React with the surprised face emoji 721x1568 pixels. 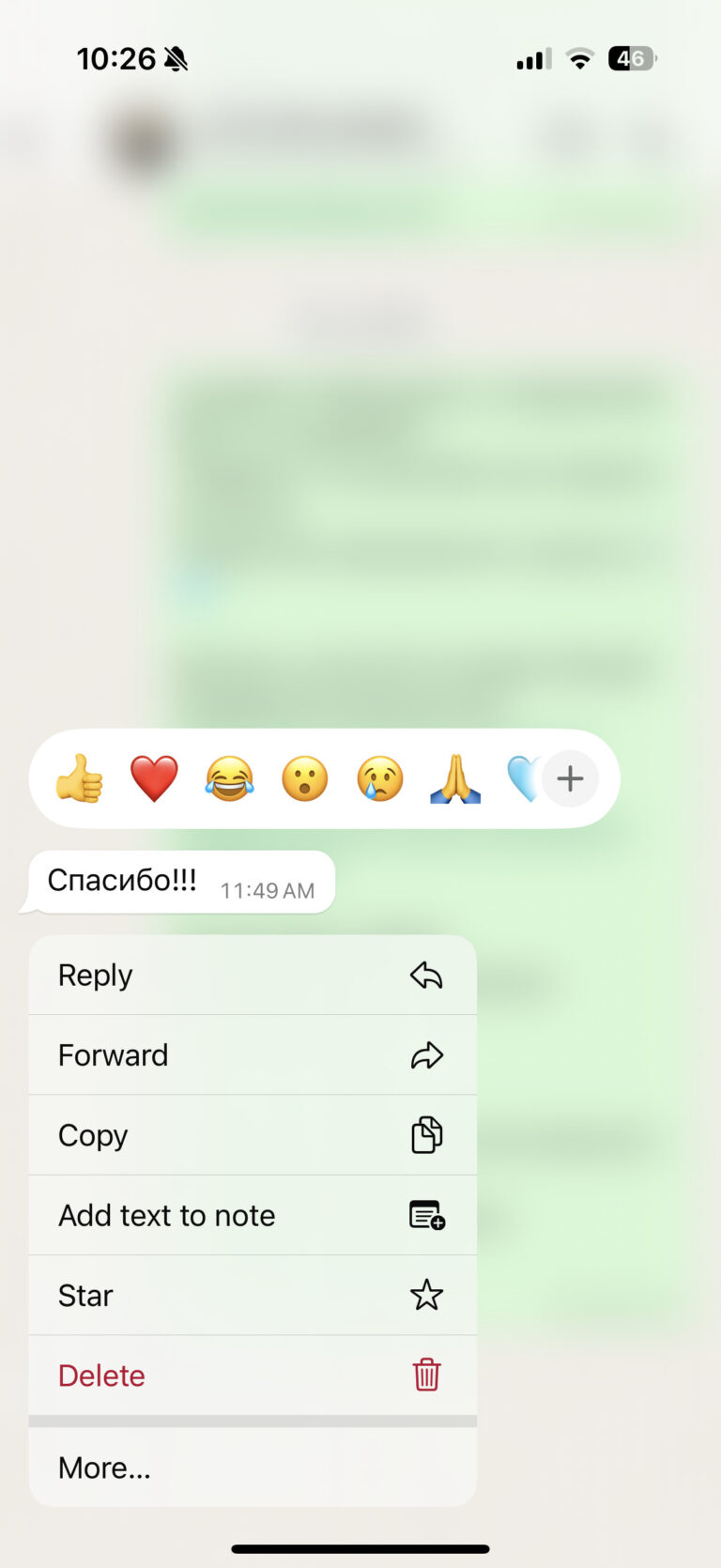(305, 778)
